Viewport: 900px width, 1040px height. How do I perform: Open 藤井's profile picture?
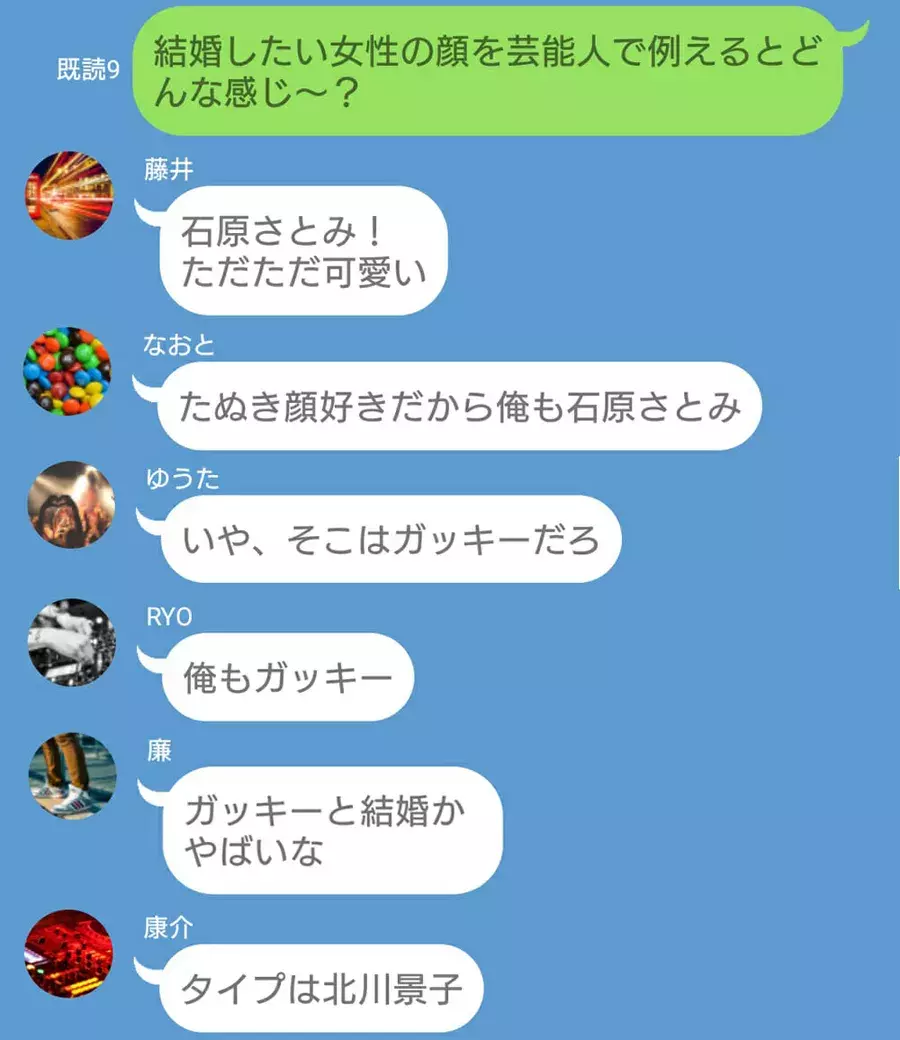(68, 196)
